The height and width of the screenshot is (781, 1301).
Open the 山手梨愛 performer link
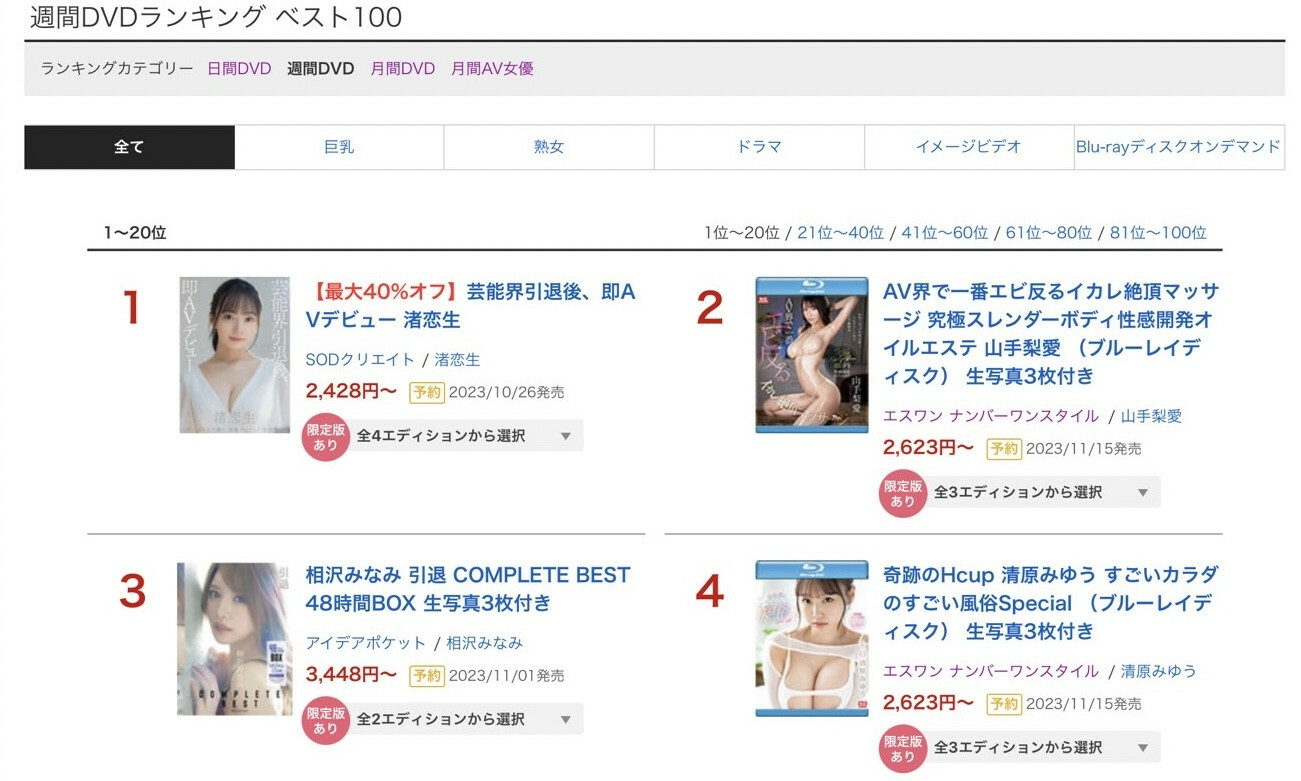1151,416
